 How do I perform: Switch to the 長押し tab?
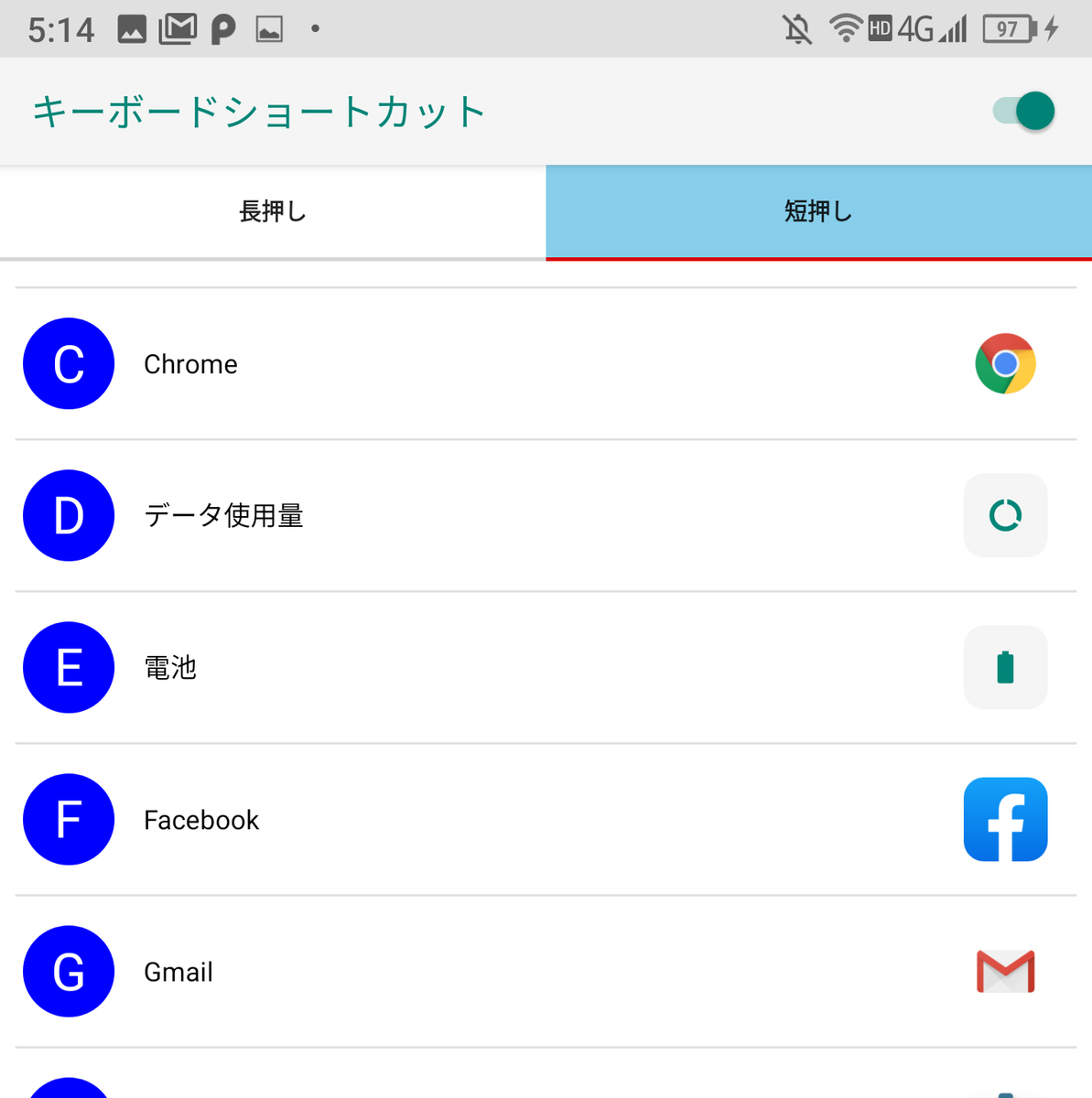pos(272,211)
